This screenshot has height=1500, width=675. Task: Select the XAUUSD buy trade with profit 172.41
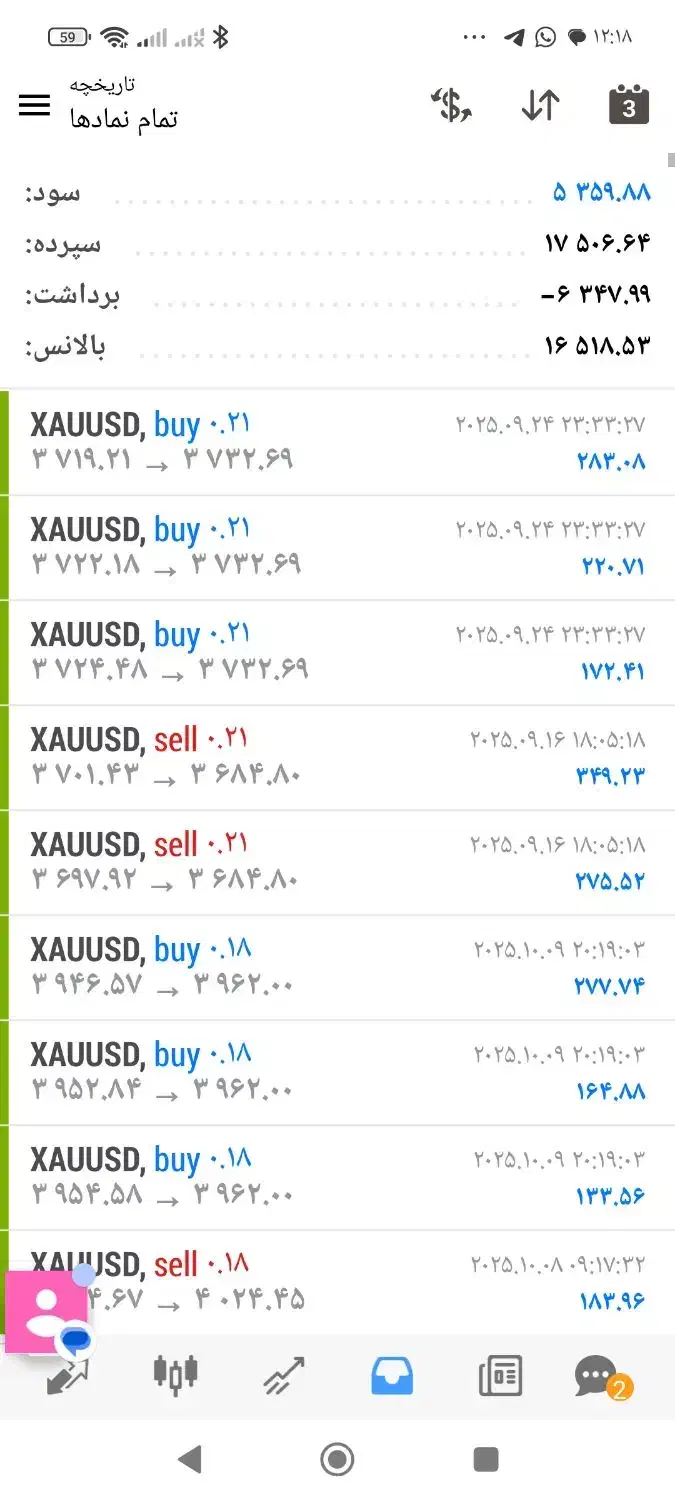tap(338, 653)
